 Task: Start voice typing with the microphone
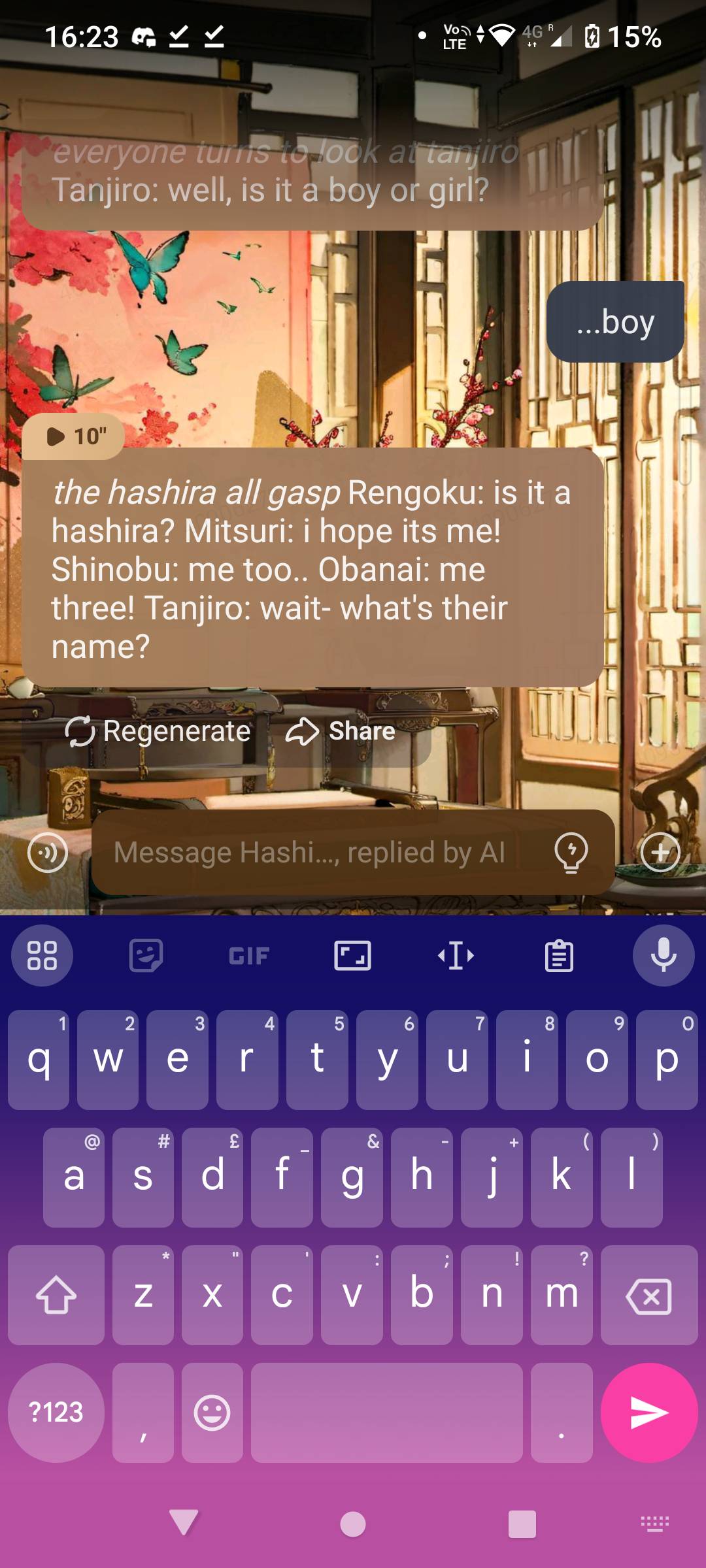point(663,956)
